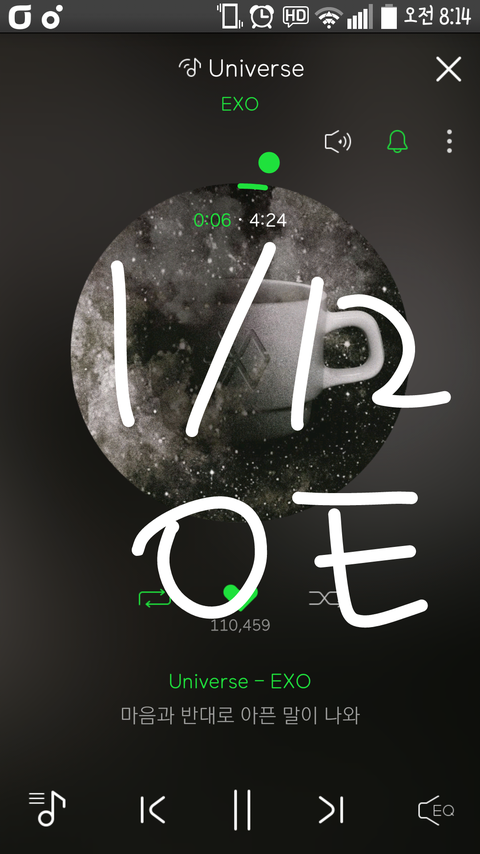Skip to the previous track
Screen dimensions: 480x854
point(153,810)
